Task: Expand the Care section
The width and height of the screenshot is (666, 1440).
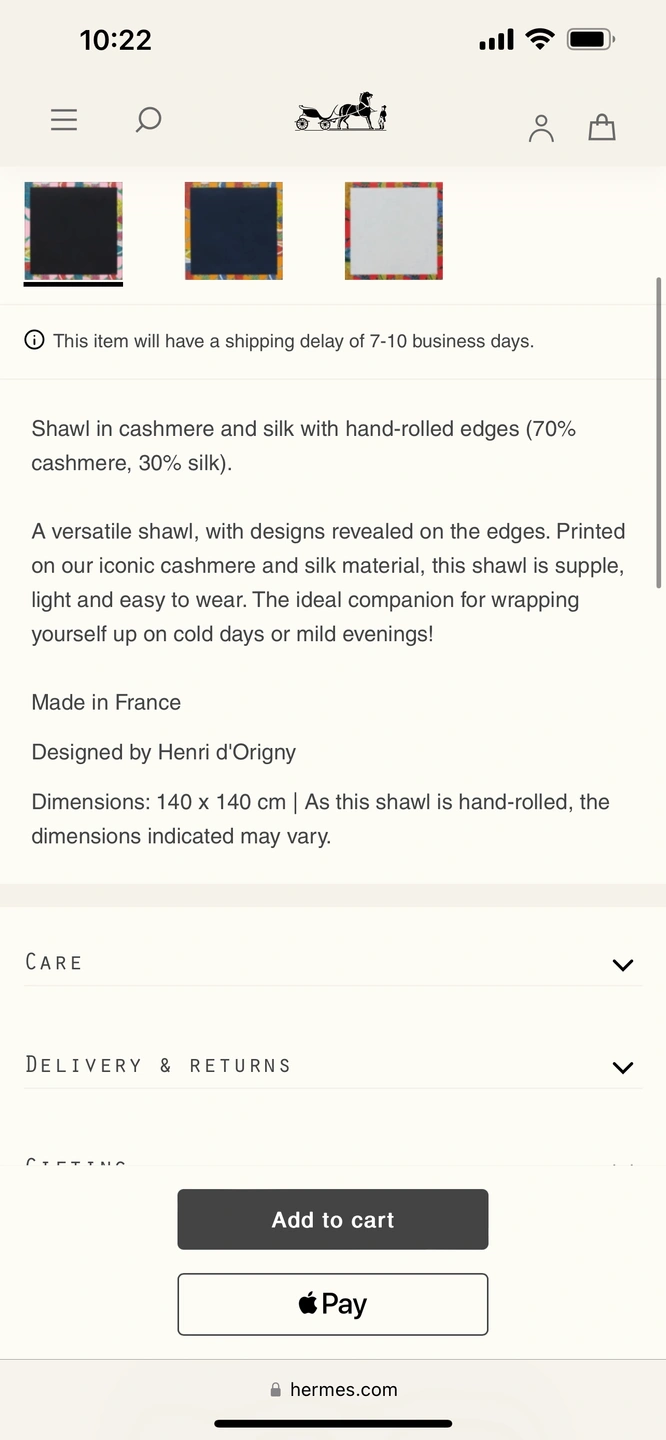Action: [333, 963]
